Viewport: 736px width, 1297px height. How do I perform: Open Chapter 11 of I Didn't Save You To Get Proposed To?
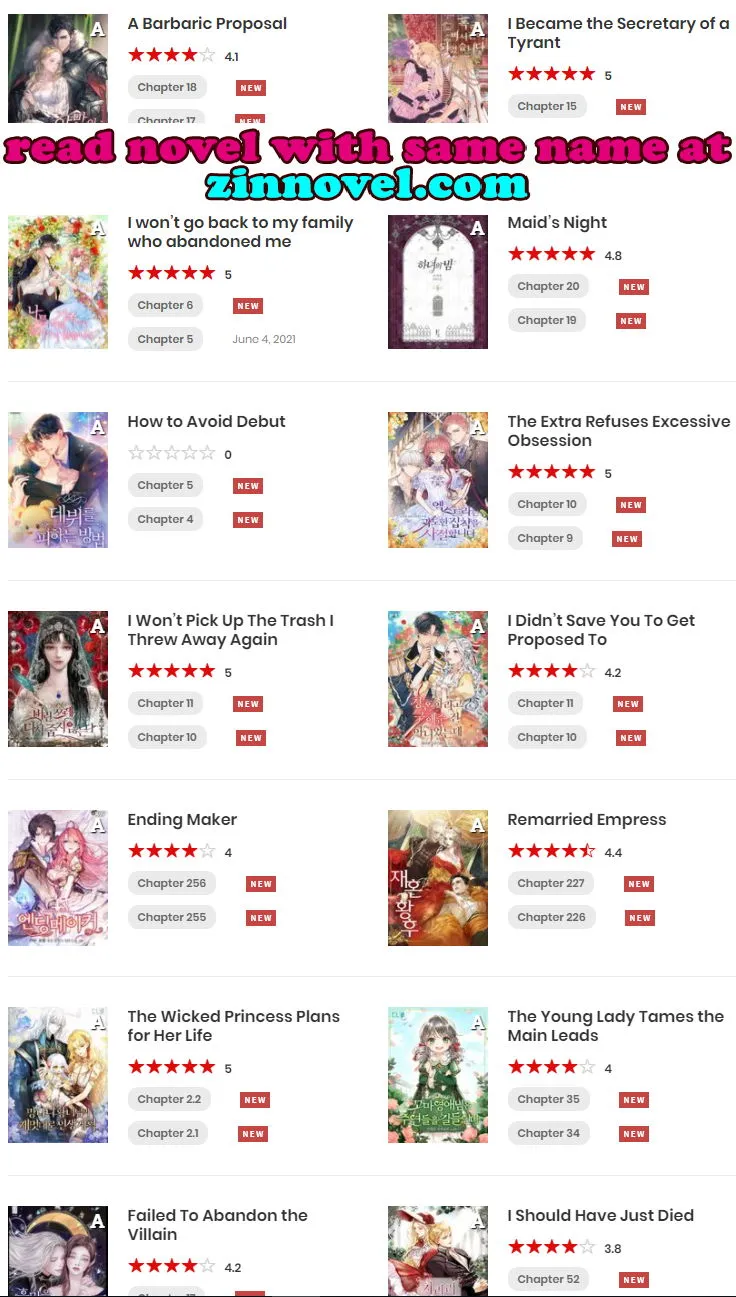pyautogui.click(x=545, y=703)
